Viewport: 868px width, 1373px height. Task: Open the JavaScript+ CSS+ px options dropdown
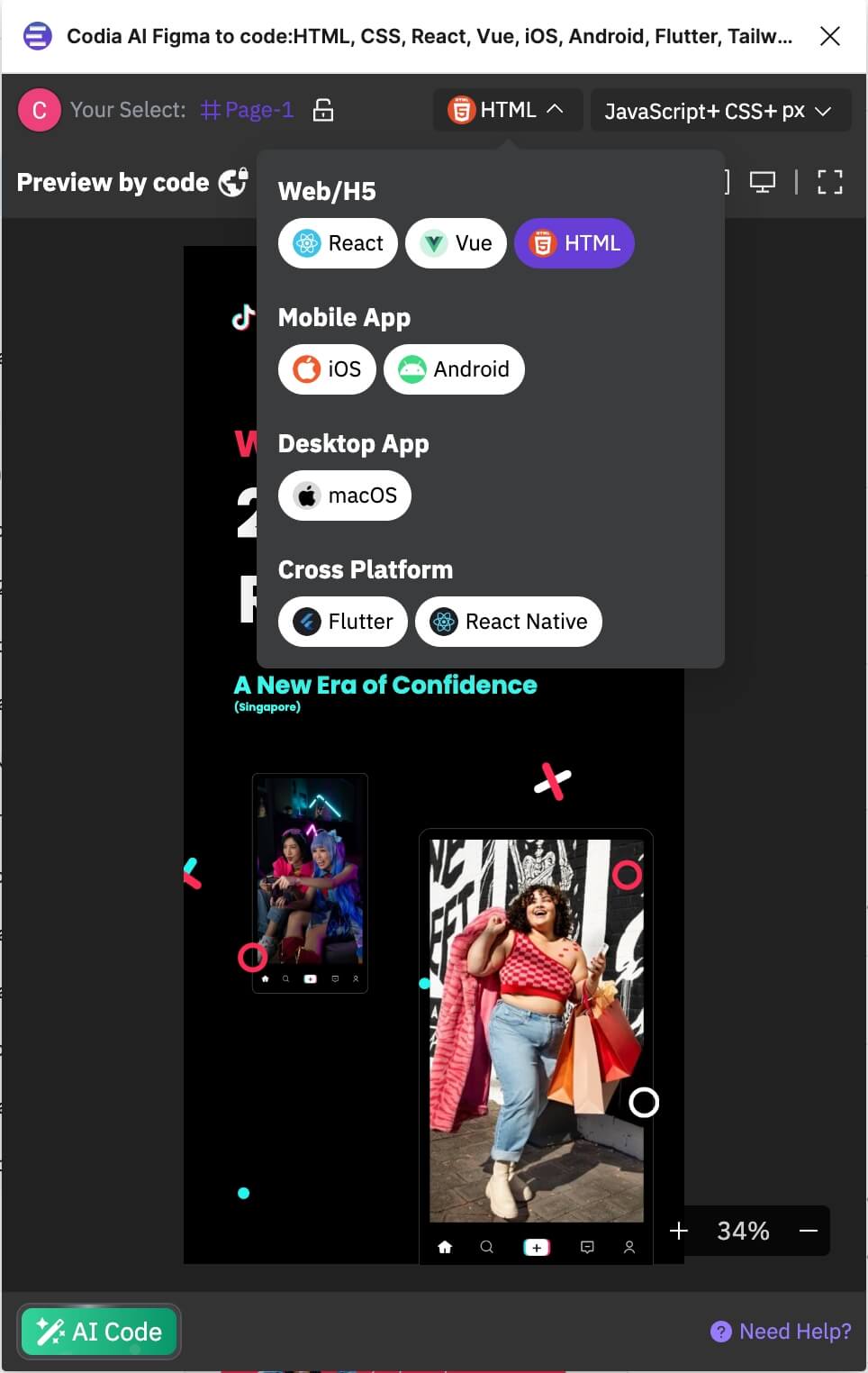(x=719, y=110)
